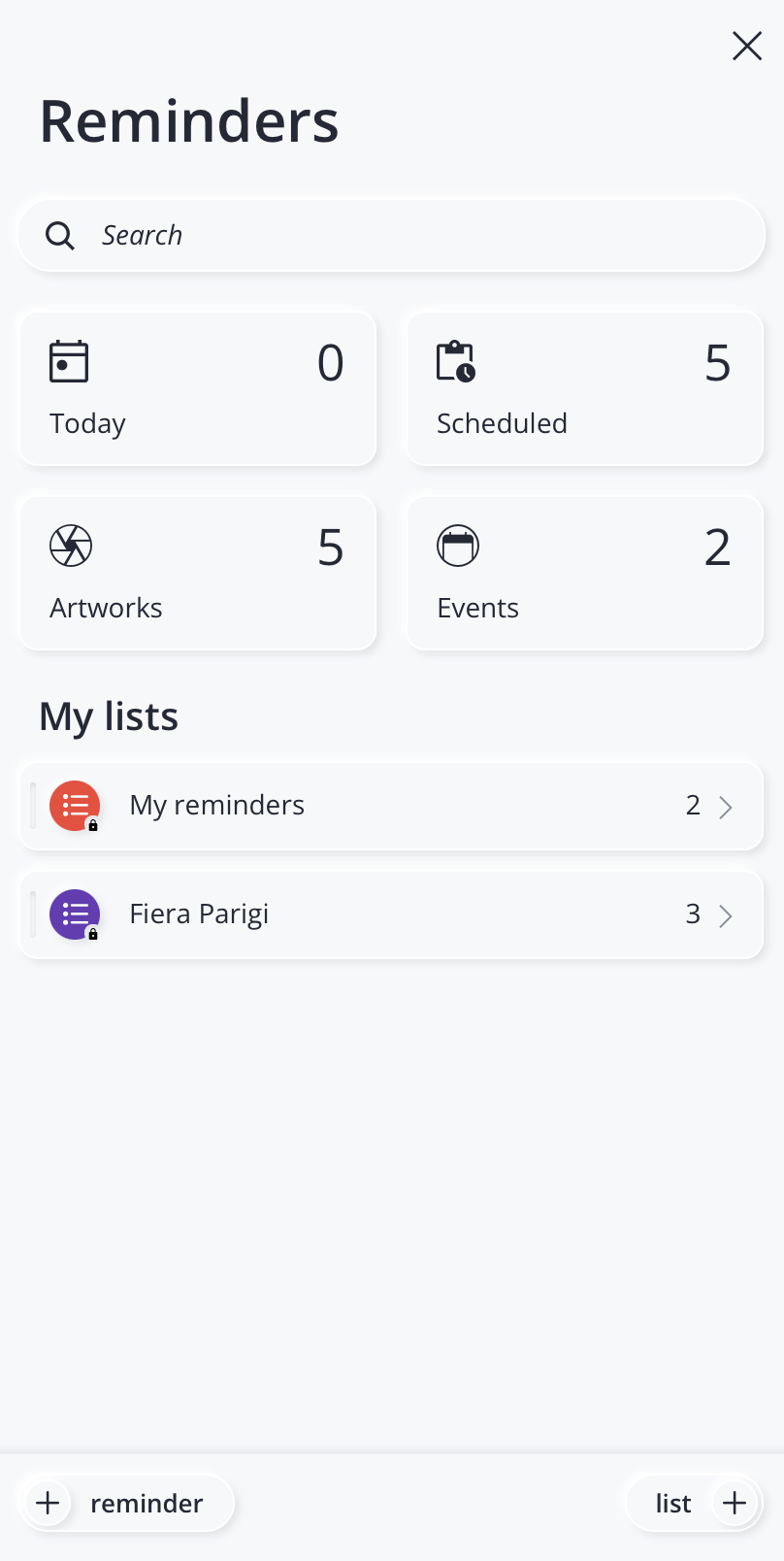Viewport: 784px width, 1561px height.
Task: Open the Today card
Action: click(x=198, y=388)
